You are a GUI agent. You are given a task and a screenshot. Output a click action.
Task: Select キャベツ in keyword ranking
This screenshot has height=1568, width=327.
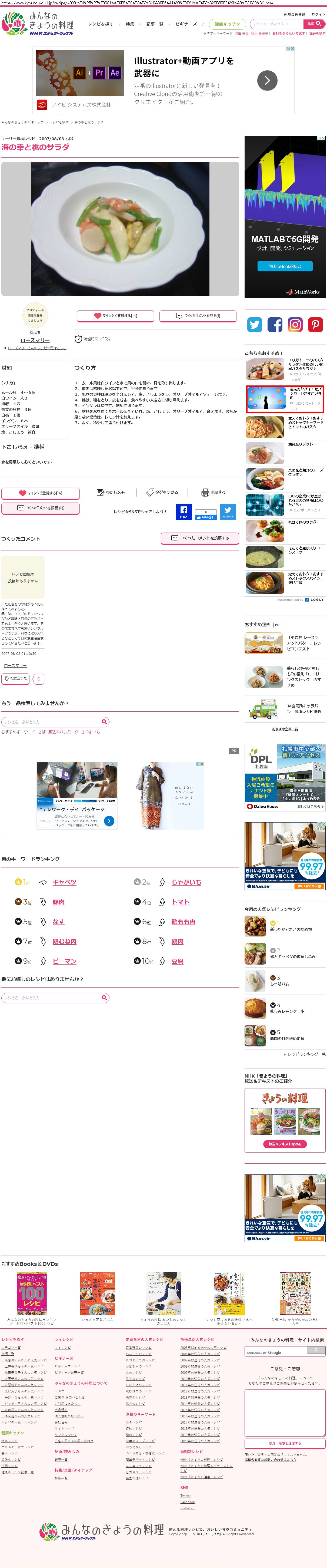click(x=64, y=882)
